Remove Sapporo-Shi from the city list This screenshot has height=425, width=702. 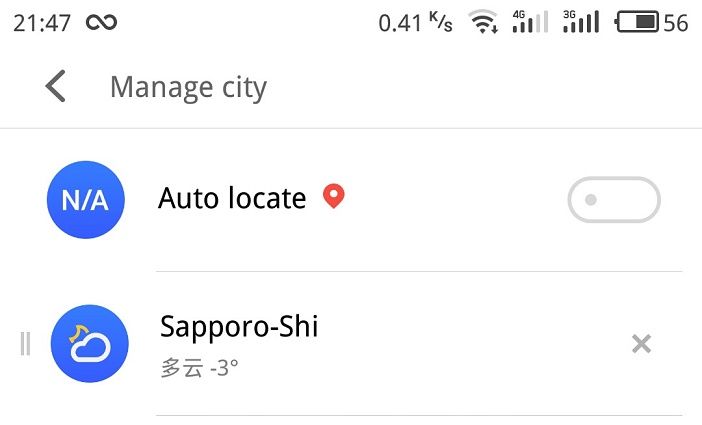click(x=641, y=344)
